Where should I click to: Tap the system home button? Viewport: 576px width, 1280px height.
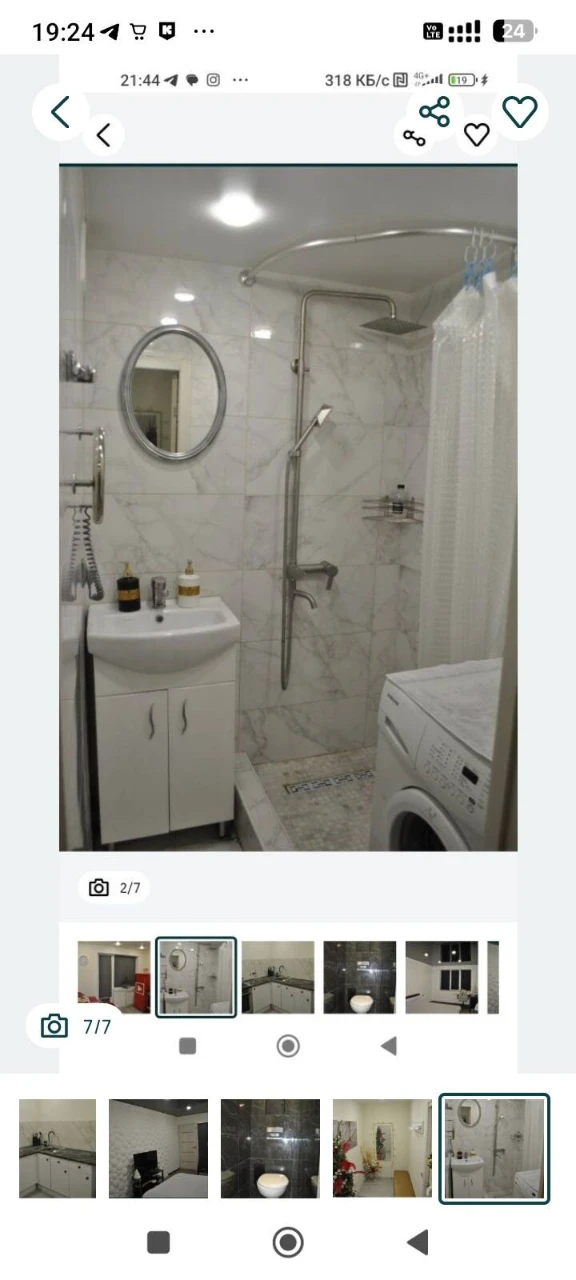288,1242
